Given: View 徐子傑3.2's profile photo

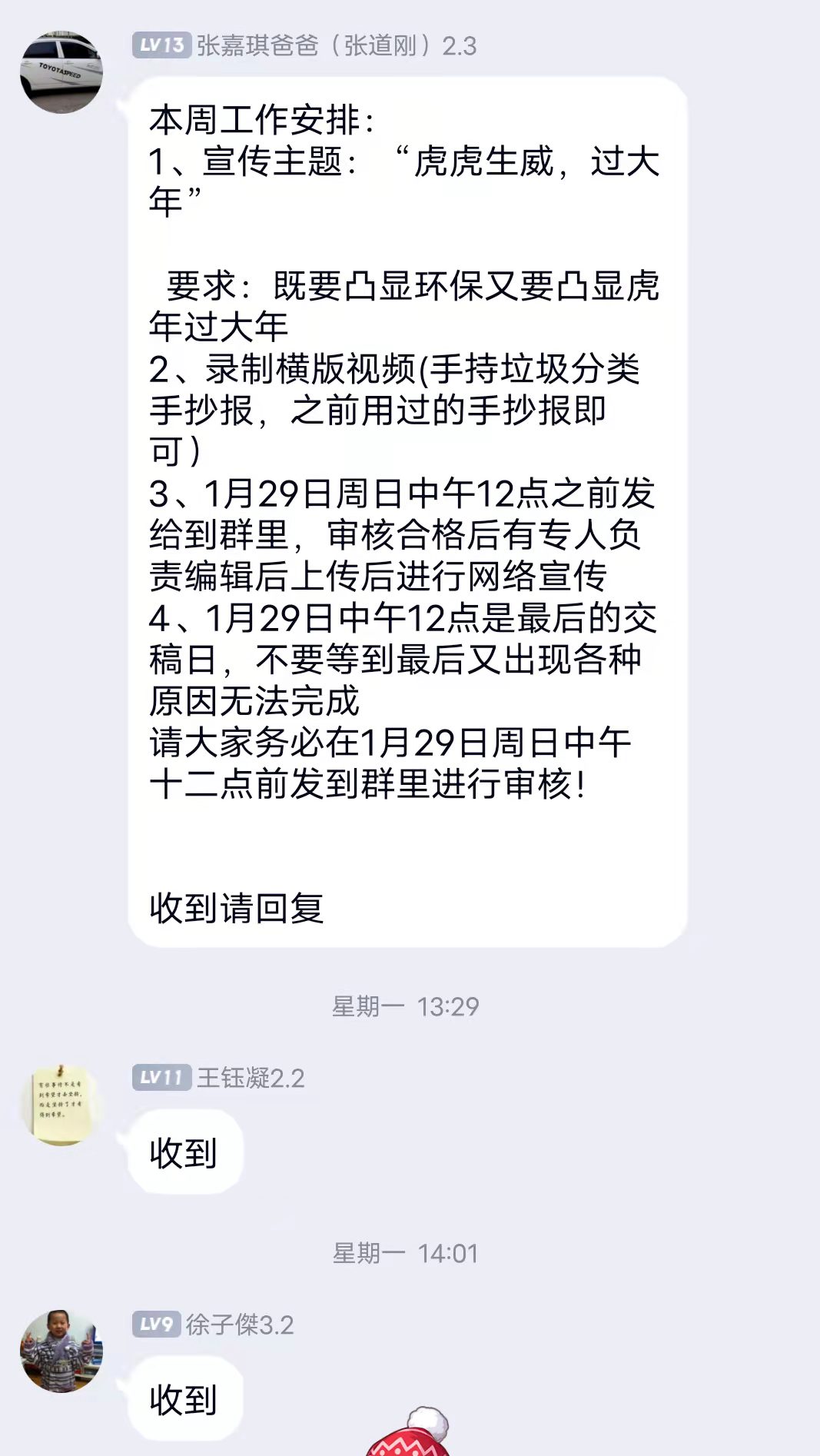Looking at the screenshot, I should pos(61,1351).
